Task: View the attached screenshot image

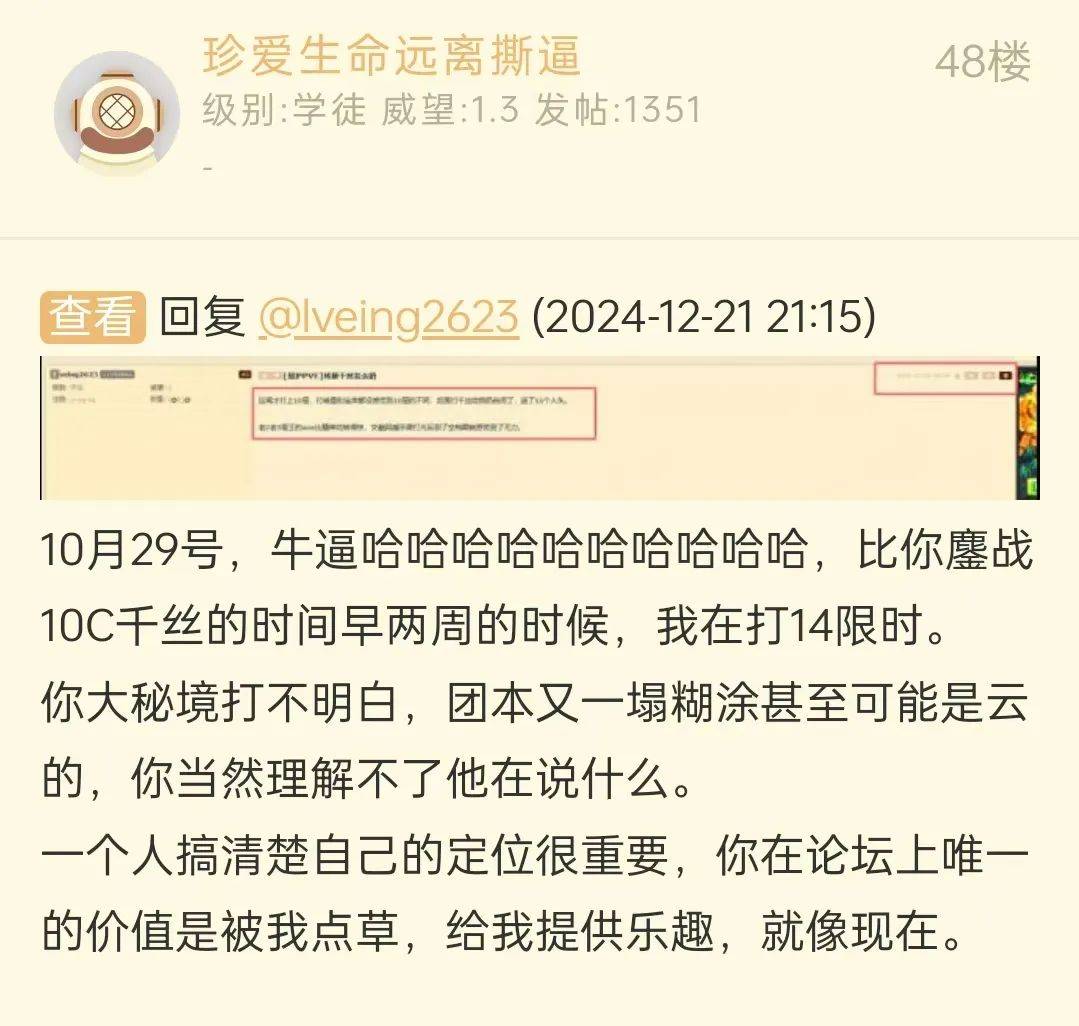Action: [539, 427]
